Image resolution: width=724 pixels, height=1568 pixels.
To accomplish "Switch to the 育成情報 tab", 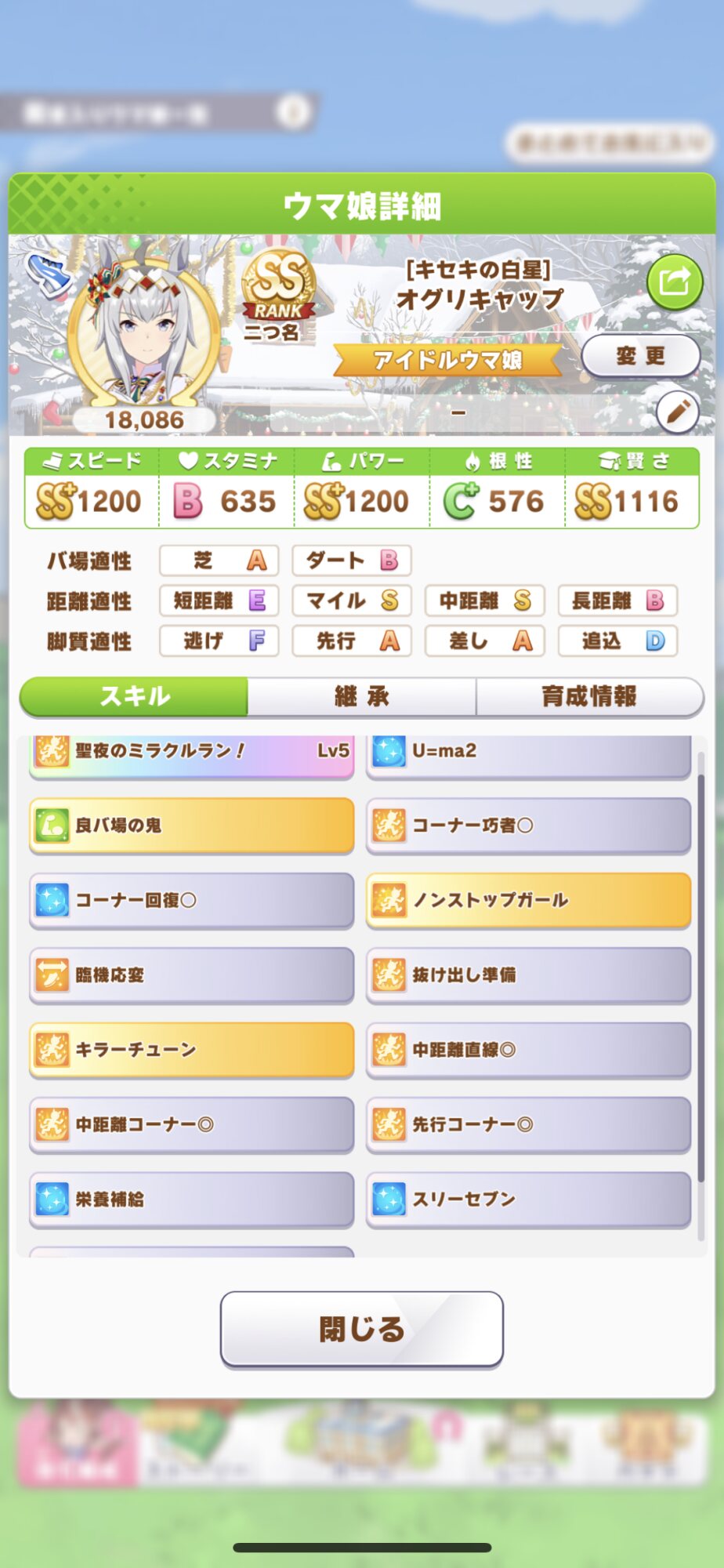I will click(589, 696).
